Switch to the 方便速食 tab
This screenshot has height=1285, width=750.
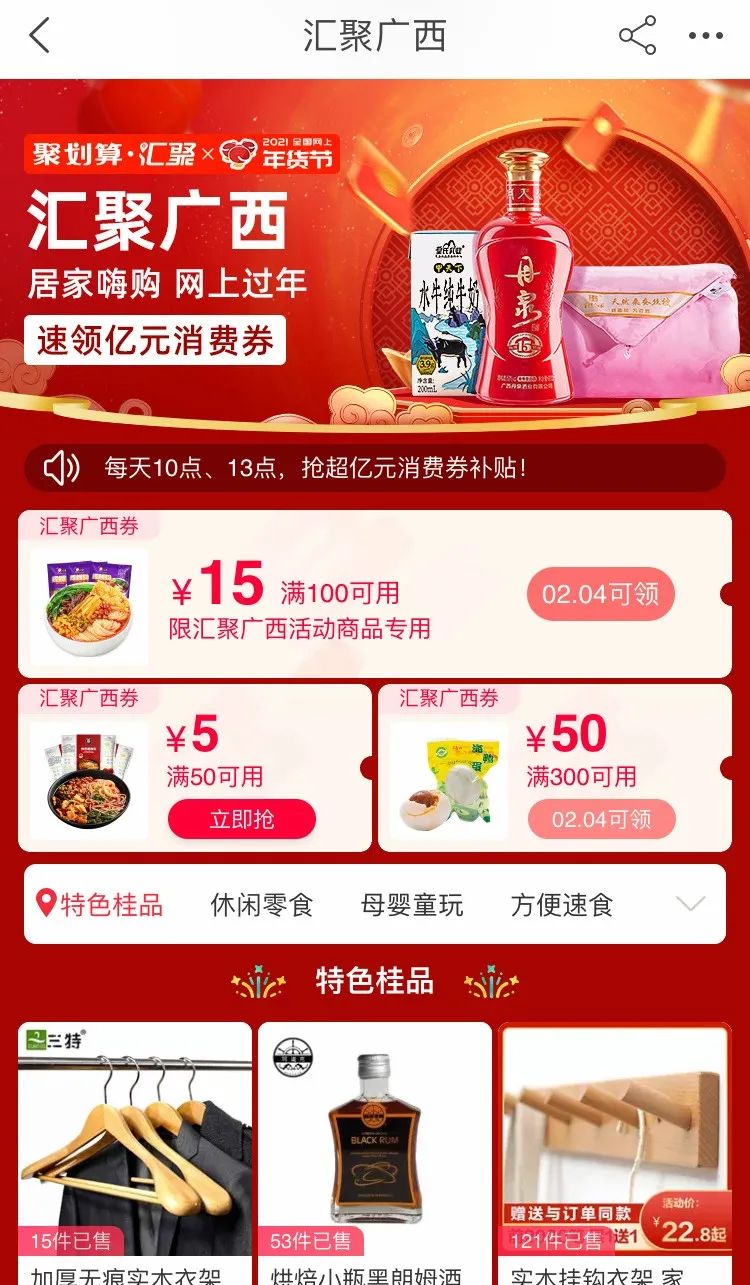[x=561, y=905]
